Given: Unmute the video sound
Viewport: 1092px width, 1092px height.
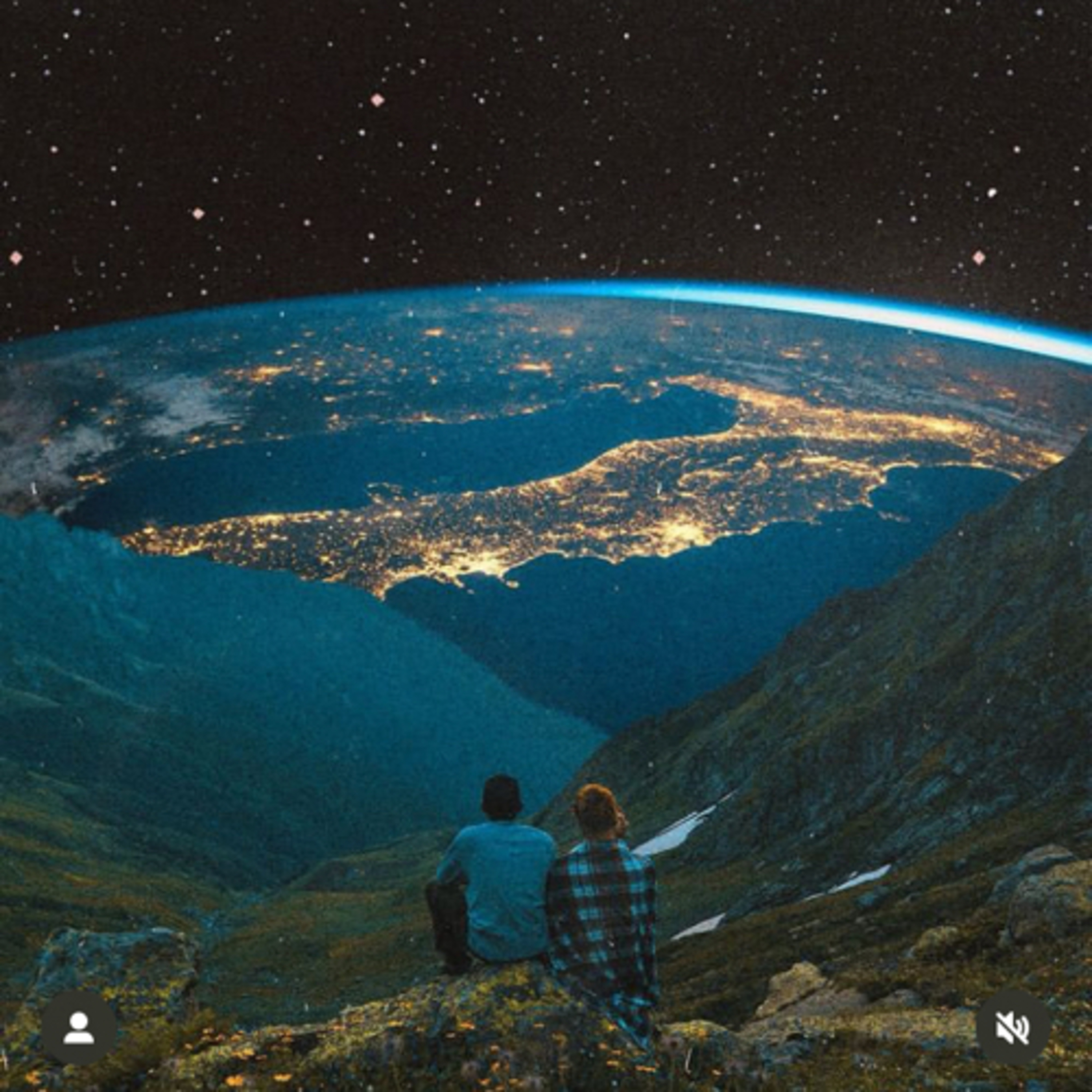Looking at the screenshot, I should (x=1012, y=1011).
